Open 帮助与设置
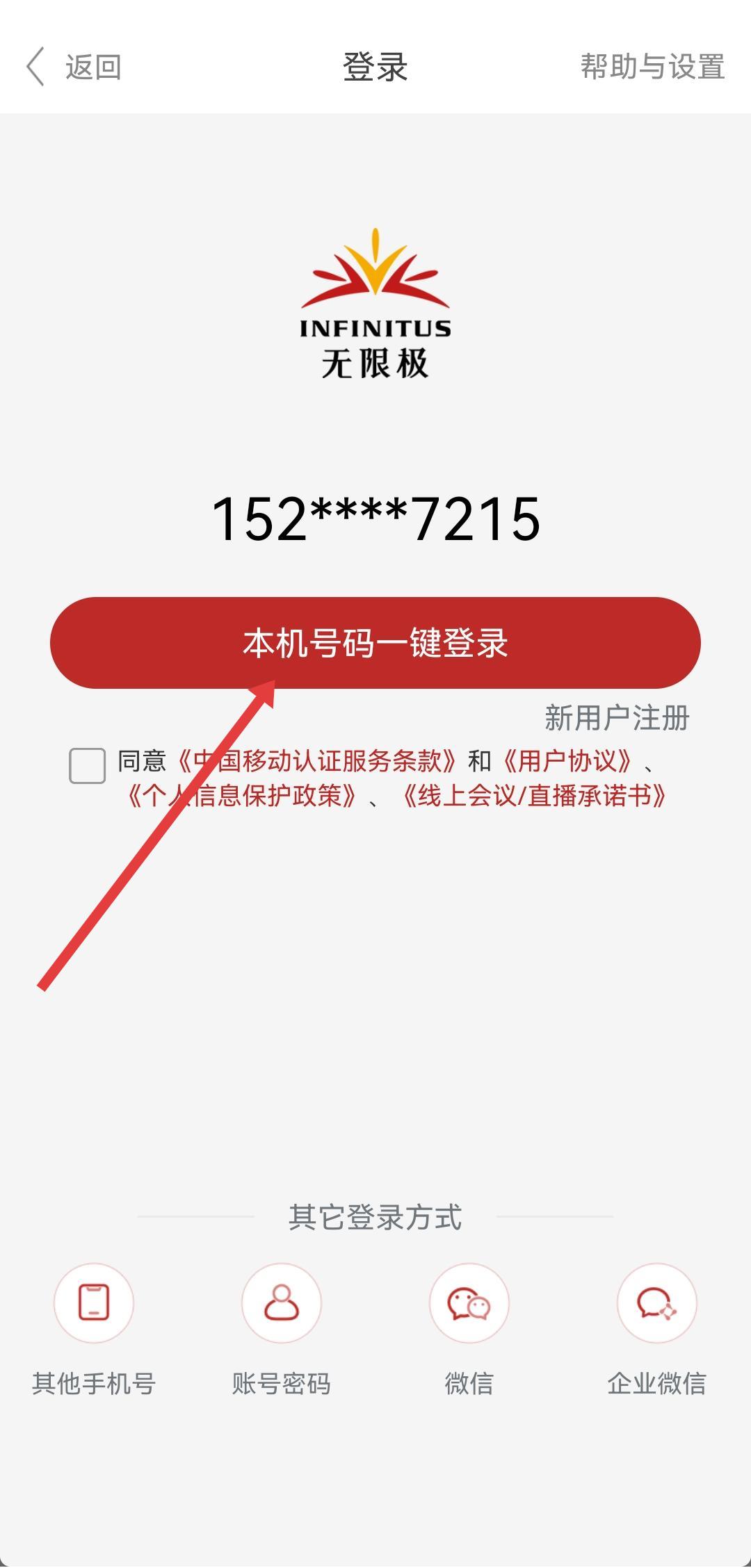The width and height of the screenshot is (751, 1568). click(x=652, y=67)
